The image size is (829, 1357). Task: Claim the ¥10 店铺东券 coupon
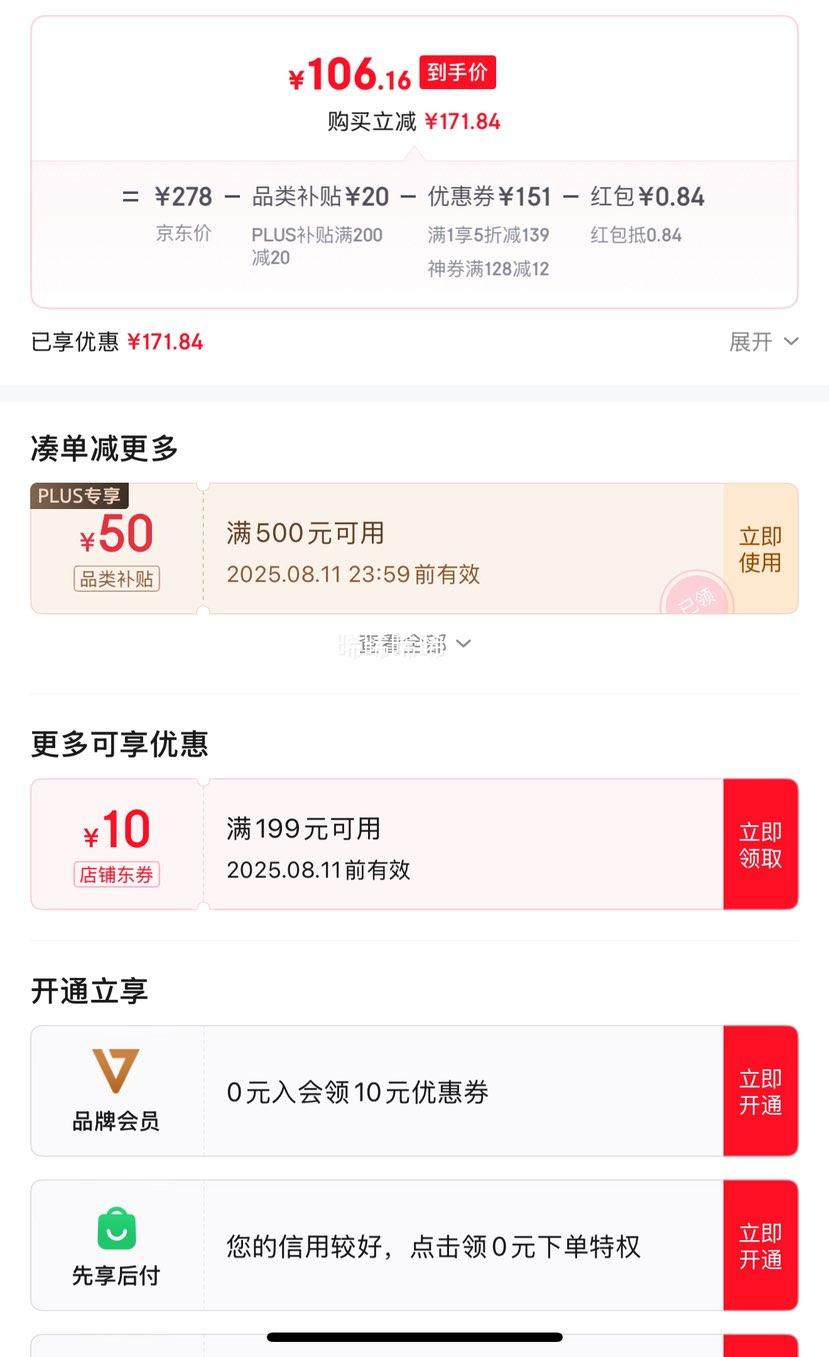tap(760, 845)
